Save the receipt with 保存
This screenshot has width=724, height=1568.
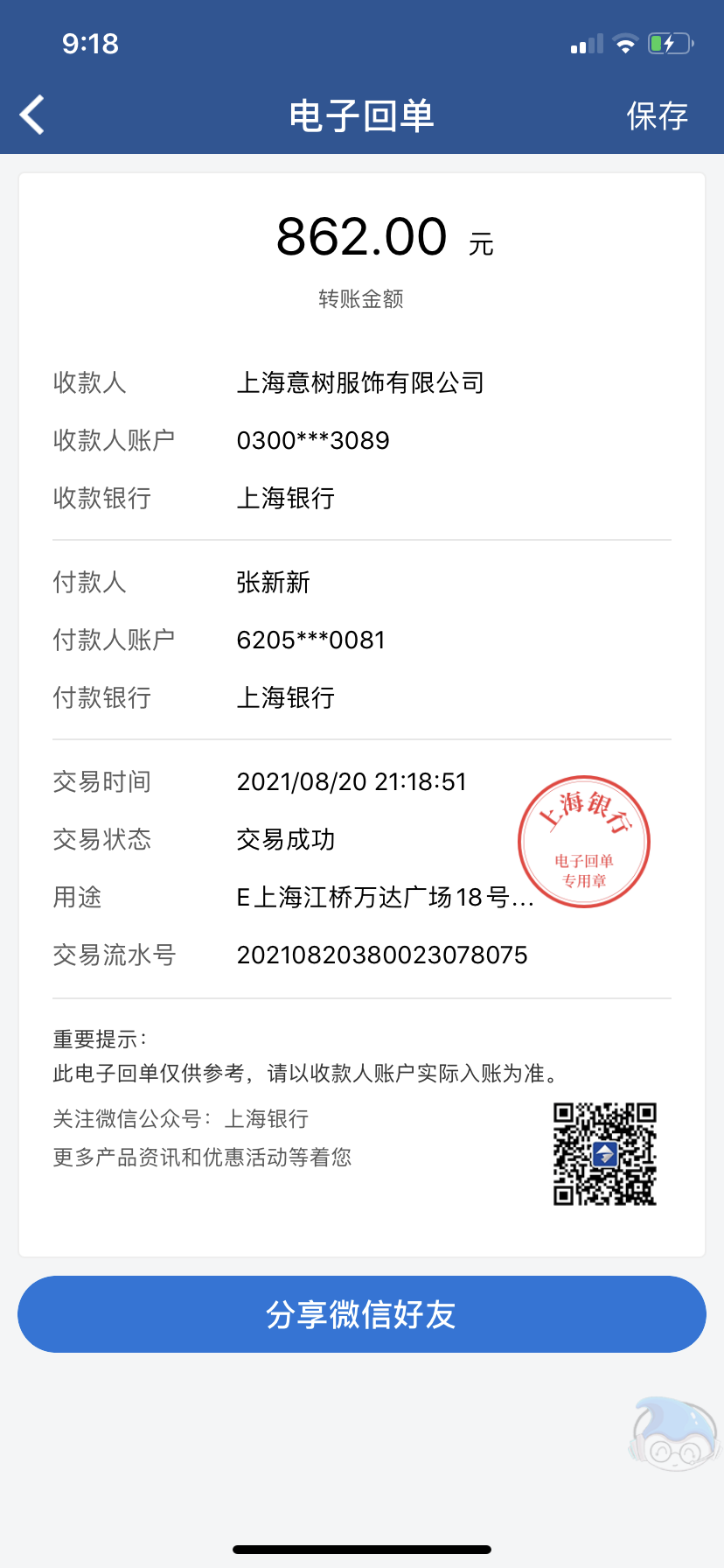pos(657,115)
